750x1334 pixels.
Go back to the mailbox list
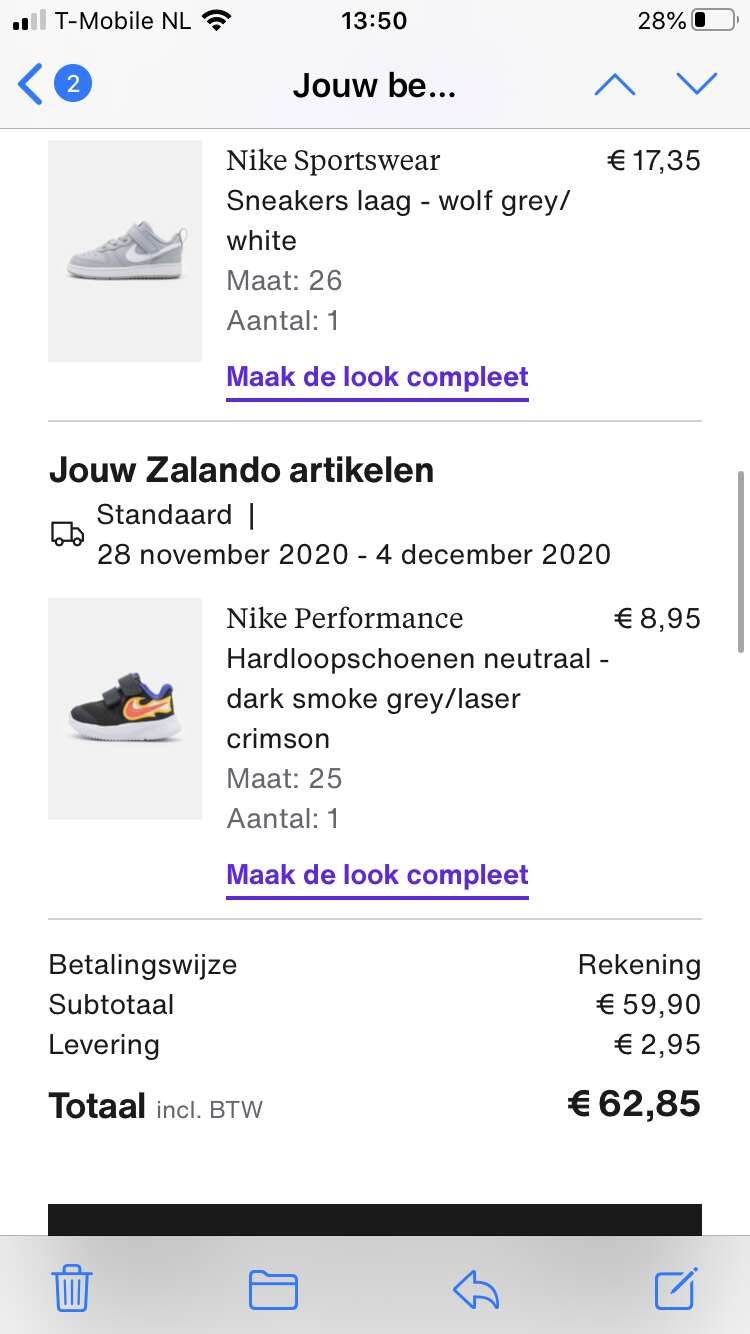(x=54, y=85)
